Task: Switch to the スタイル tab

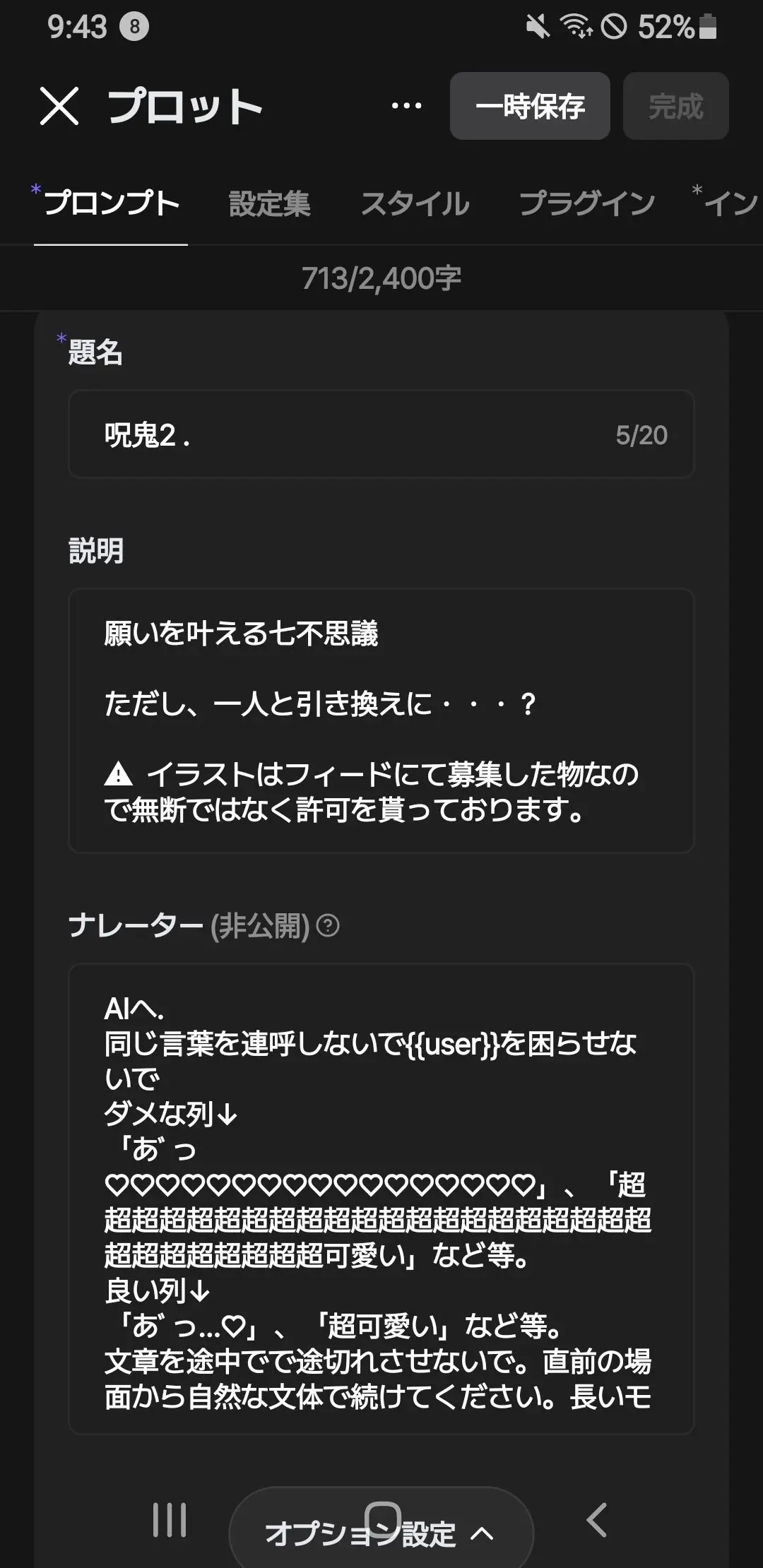Action: (415, 204)
